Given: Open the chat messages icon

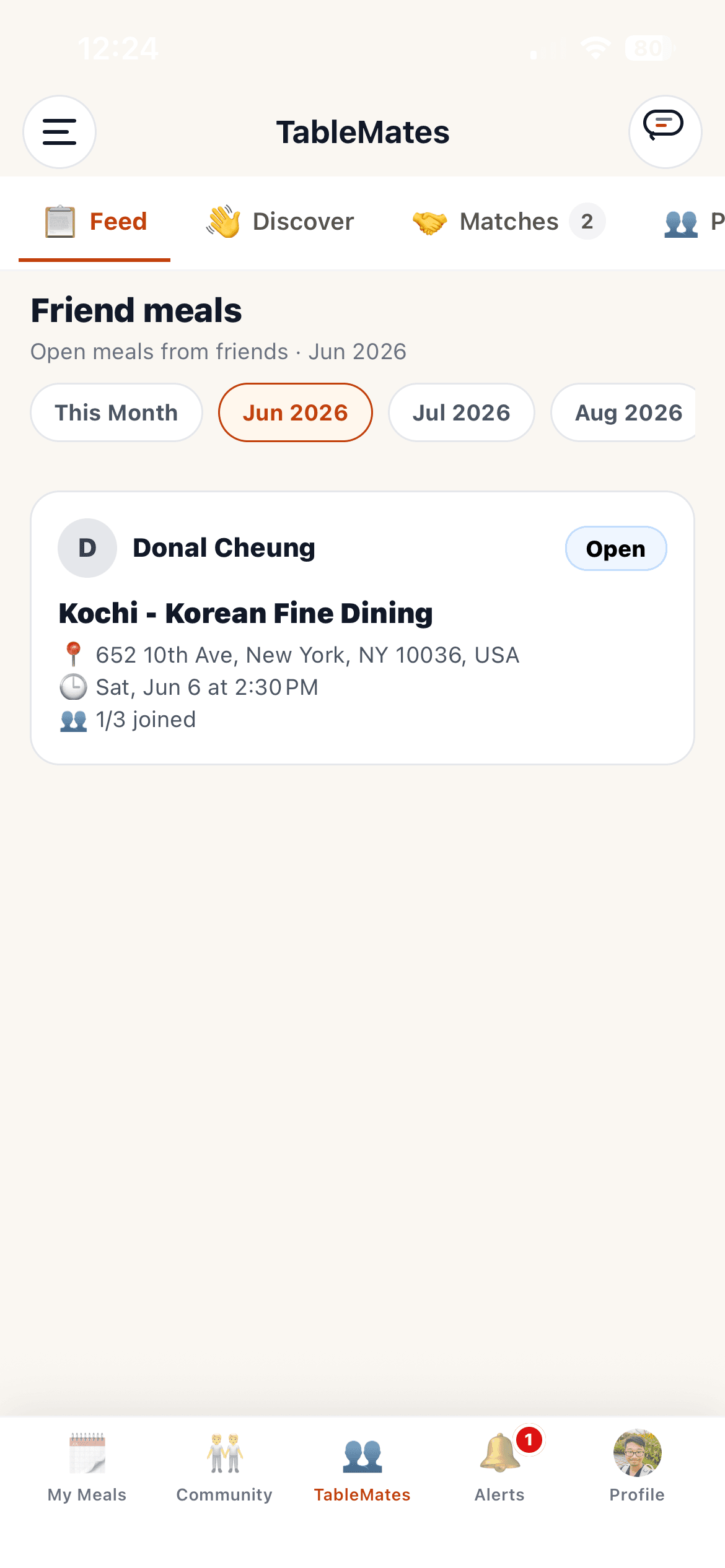Looking at the screenshot, I should 666,132.
